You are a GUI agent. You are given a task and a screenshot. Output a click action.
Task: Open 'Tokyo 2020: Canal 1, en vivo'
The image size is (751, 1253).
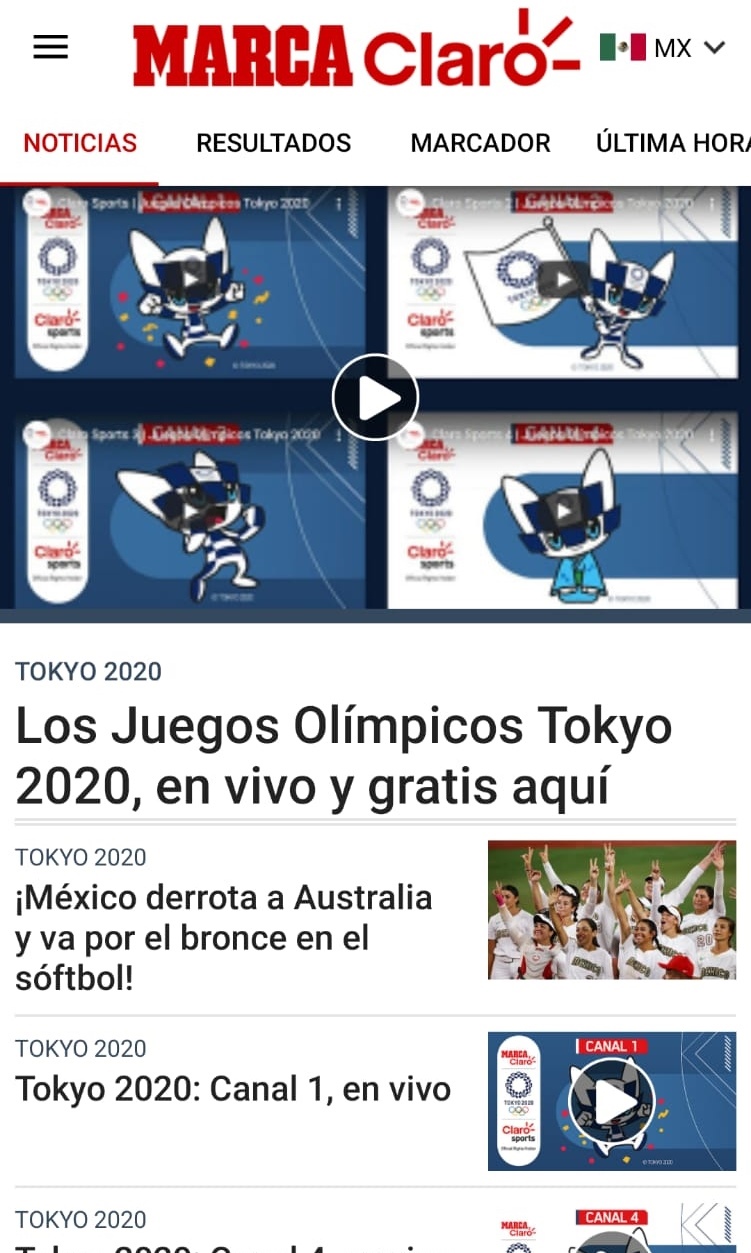(x=233, y=1090)
